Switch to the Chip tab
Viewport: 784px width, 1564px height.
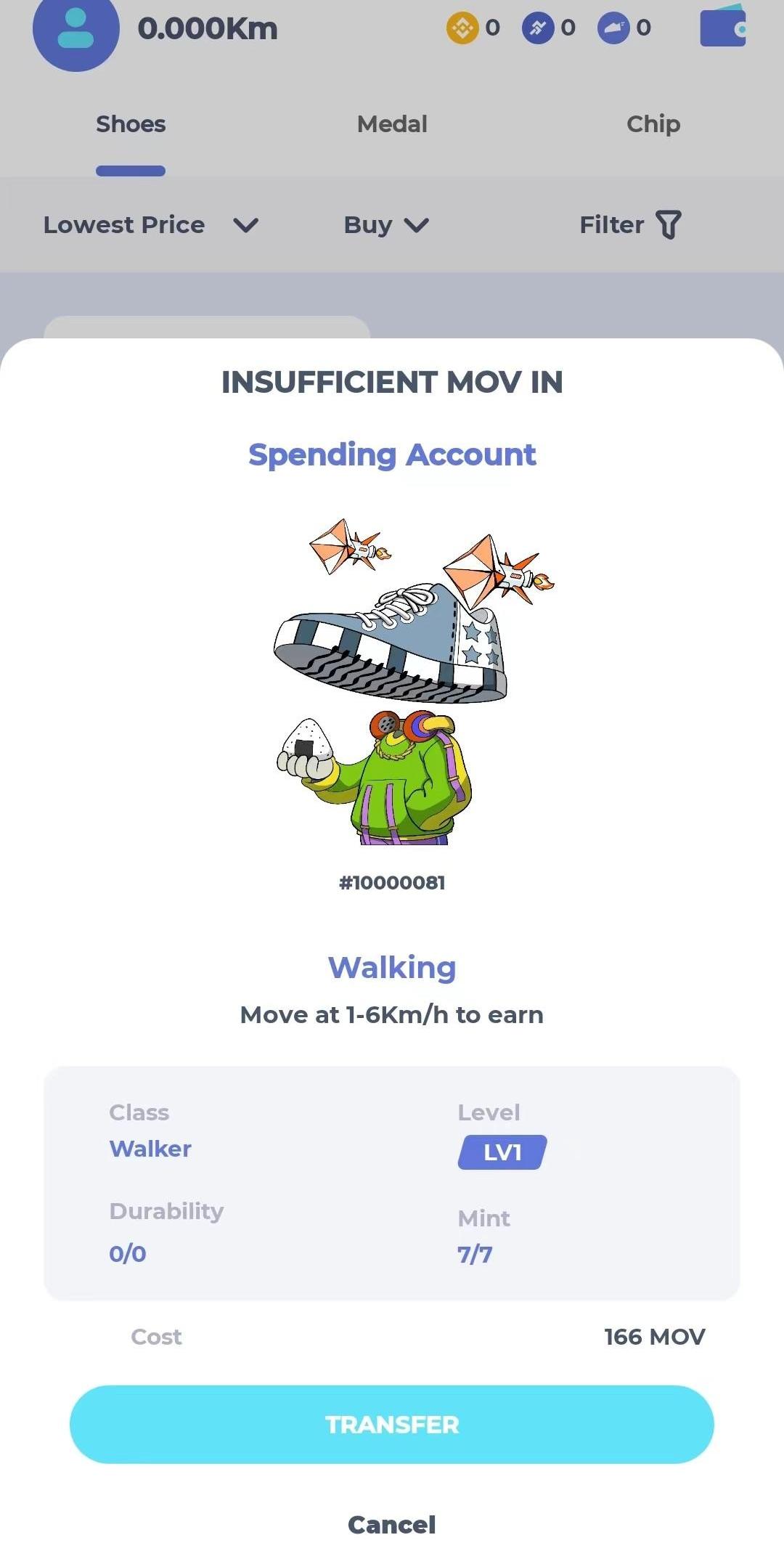(x=653, y=124)
